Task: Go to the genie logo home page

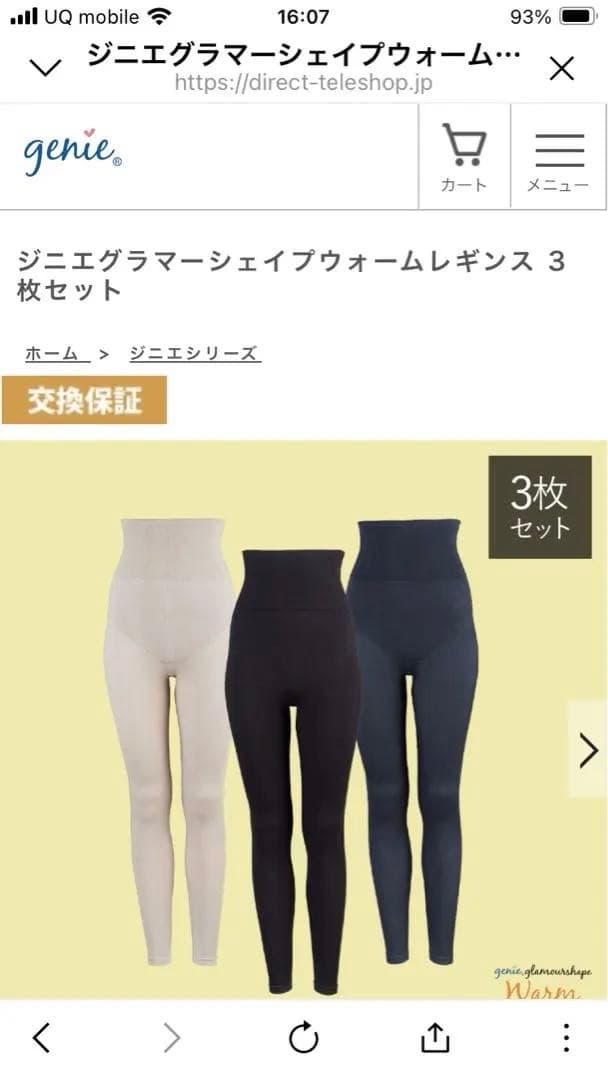Action: pyautogui.click(x=72, y=154)
